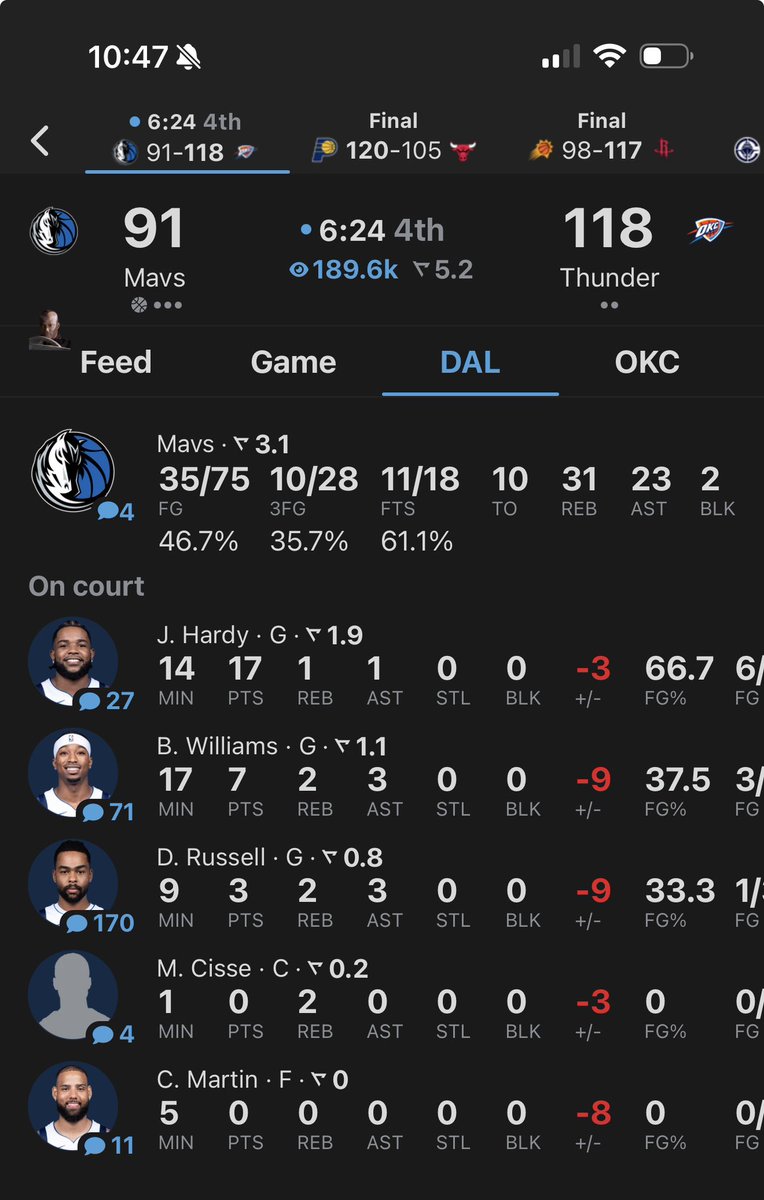
Task: Switch to the OKC tab
Action: click(x=647, y=362)
